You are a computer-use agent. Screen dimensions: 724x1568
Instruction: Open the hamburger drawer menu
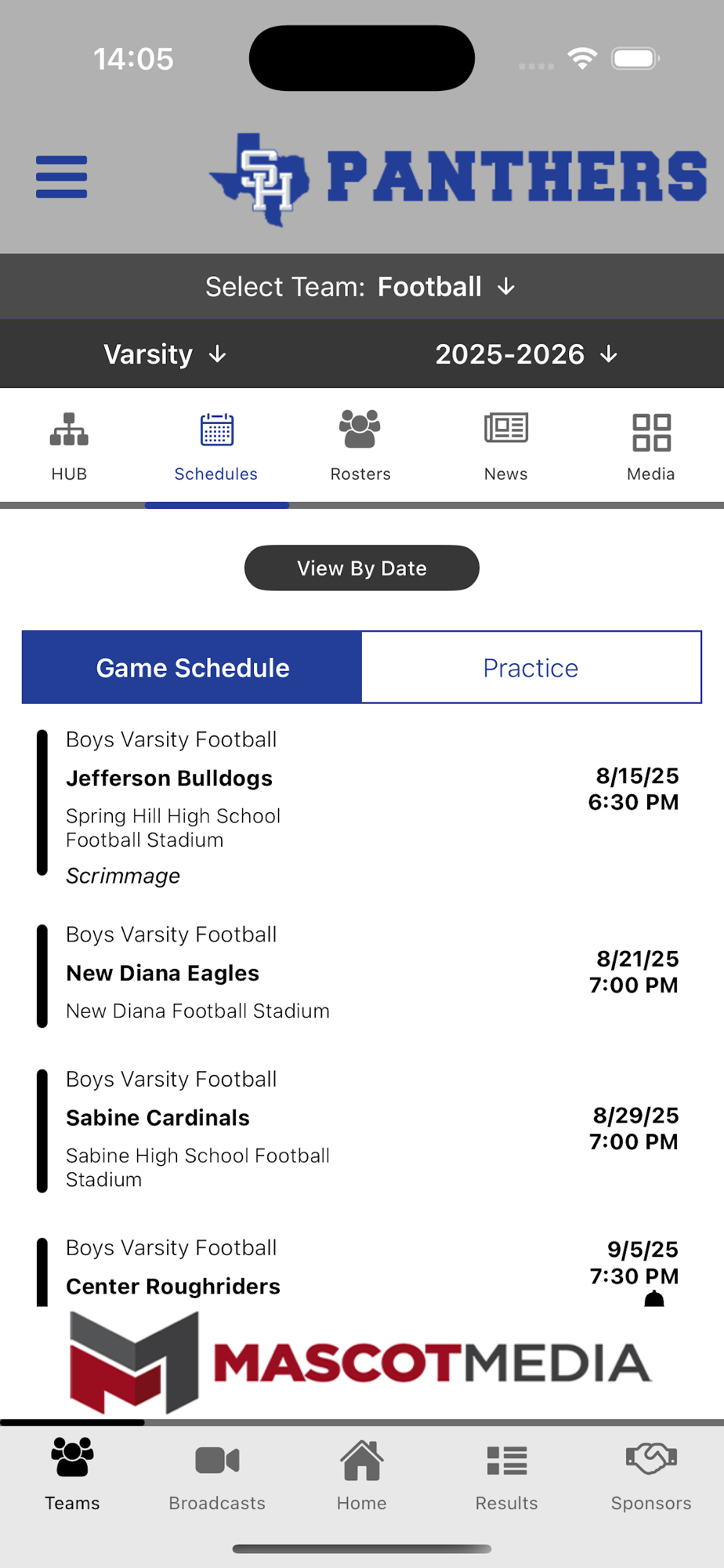(x=61, y=176)
